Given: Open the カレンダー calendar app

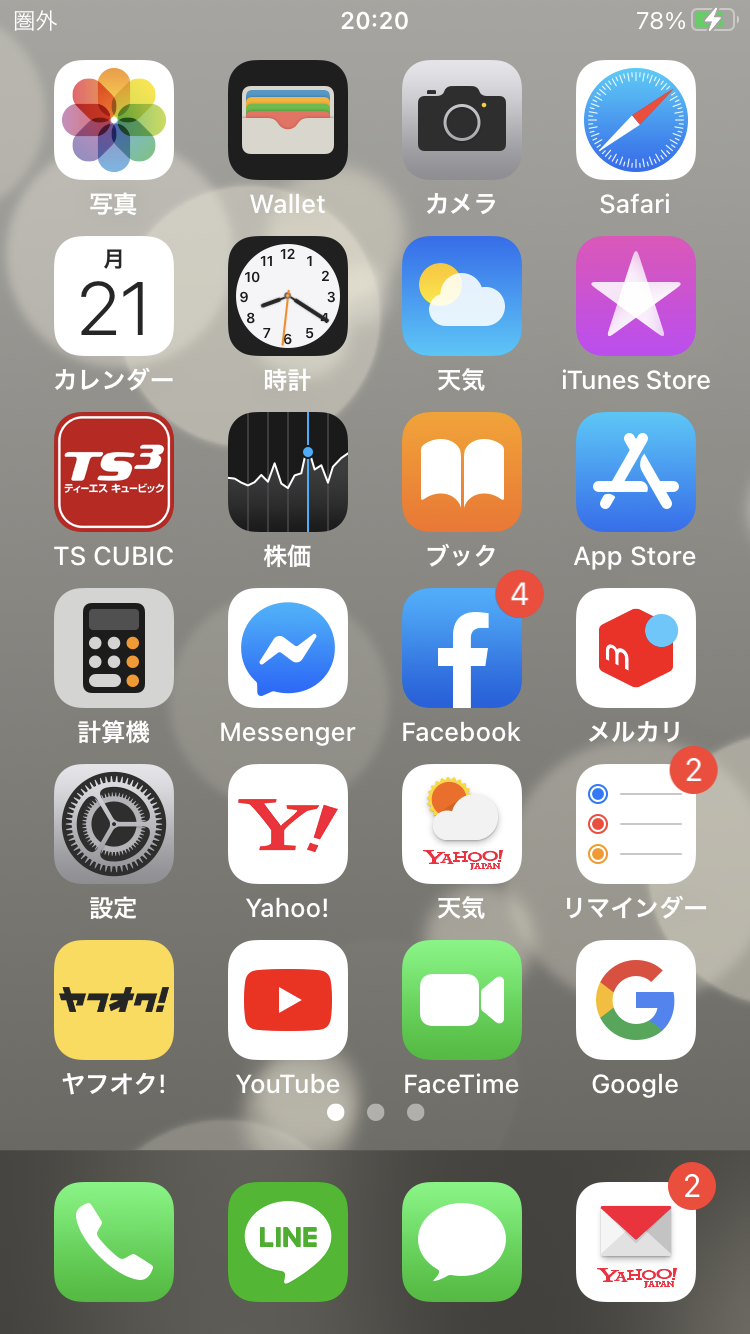Looking at the screenshot, I should (x=114, y=296).
